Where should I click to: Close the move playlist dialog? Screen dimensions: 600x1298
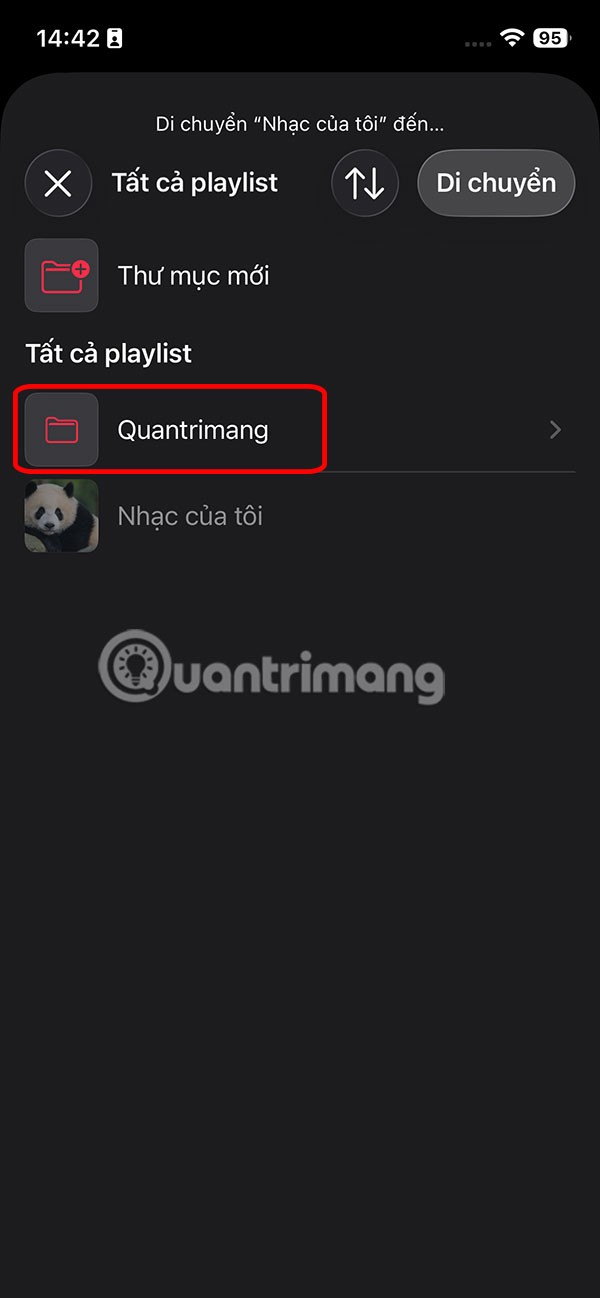click(x=58, y=184)
